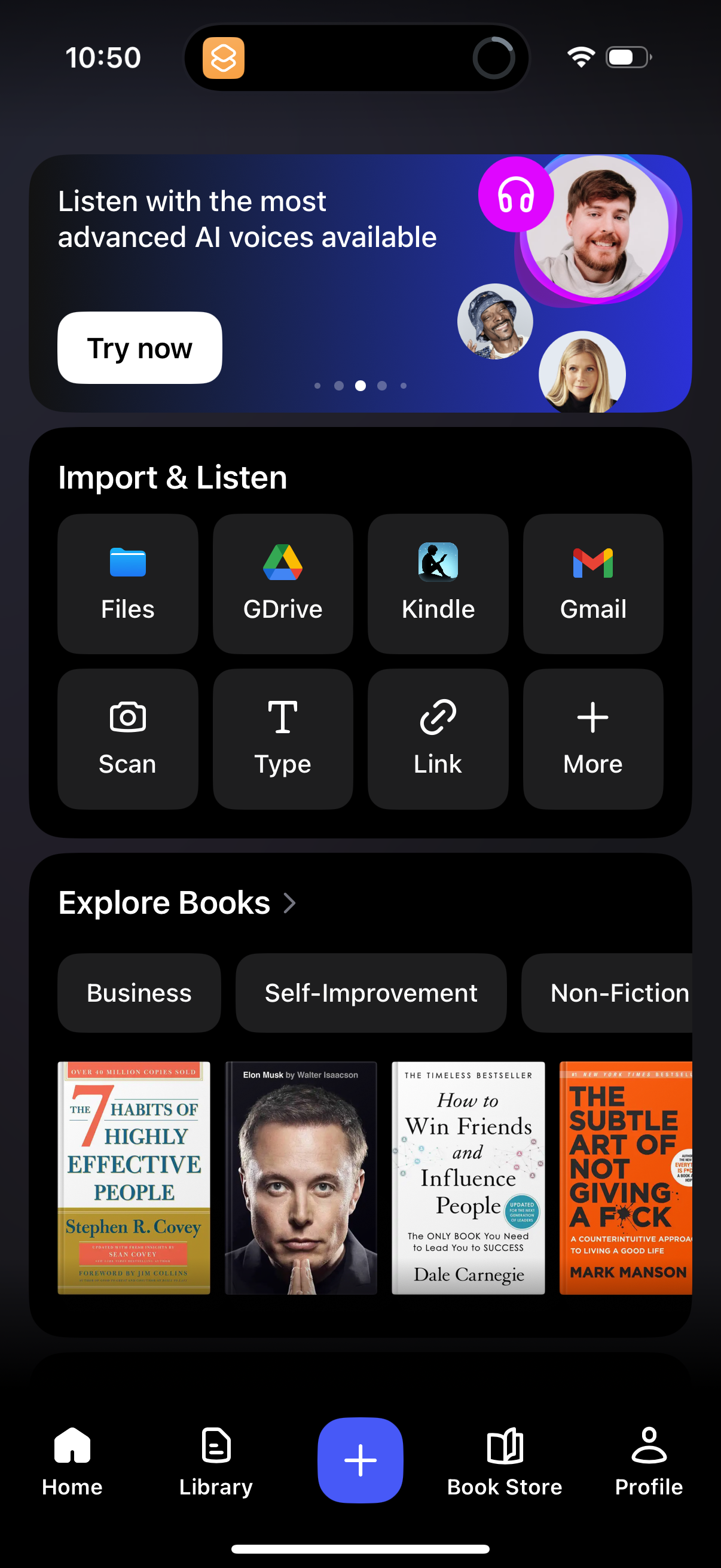This screenshot has width=721, height=1568.
Task: Tap the last carousel page dot
Action: click(404, 385)
